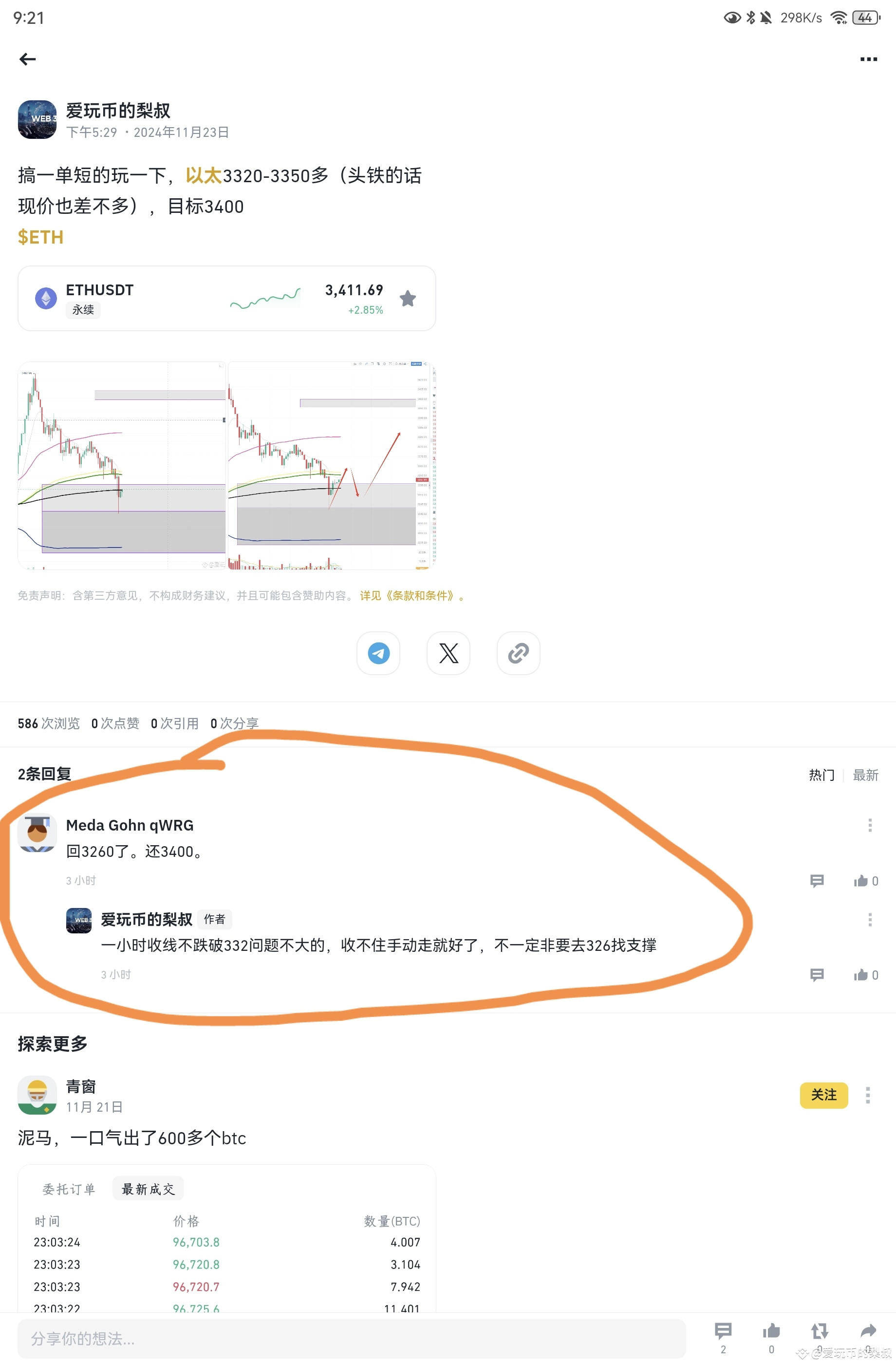Tap the 以太 hashtag link
The width and height of the screenshot is (896, 1364).
pos(204,175)
